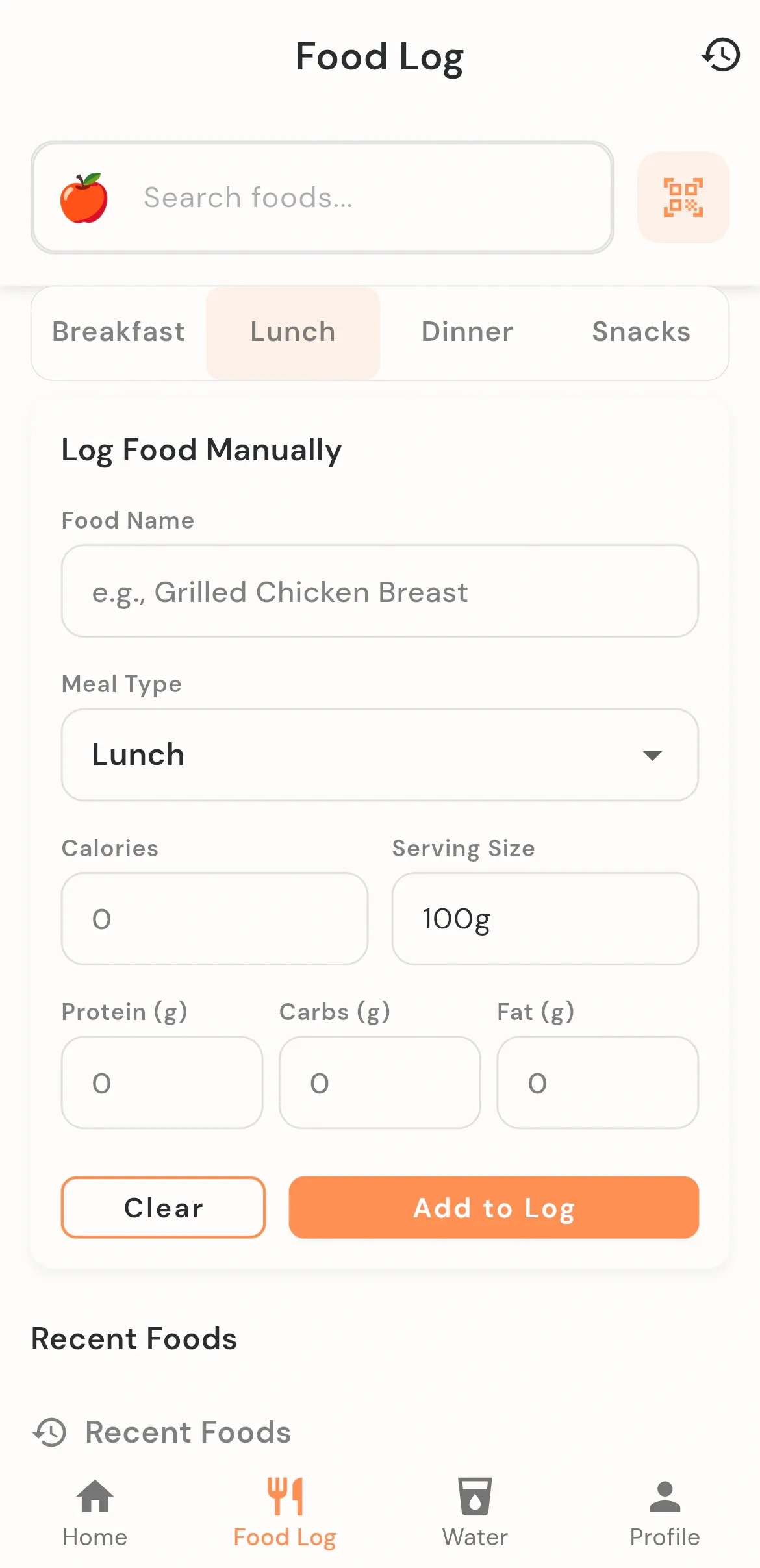Select the Dinner meal tab

pos(466,332)
